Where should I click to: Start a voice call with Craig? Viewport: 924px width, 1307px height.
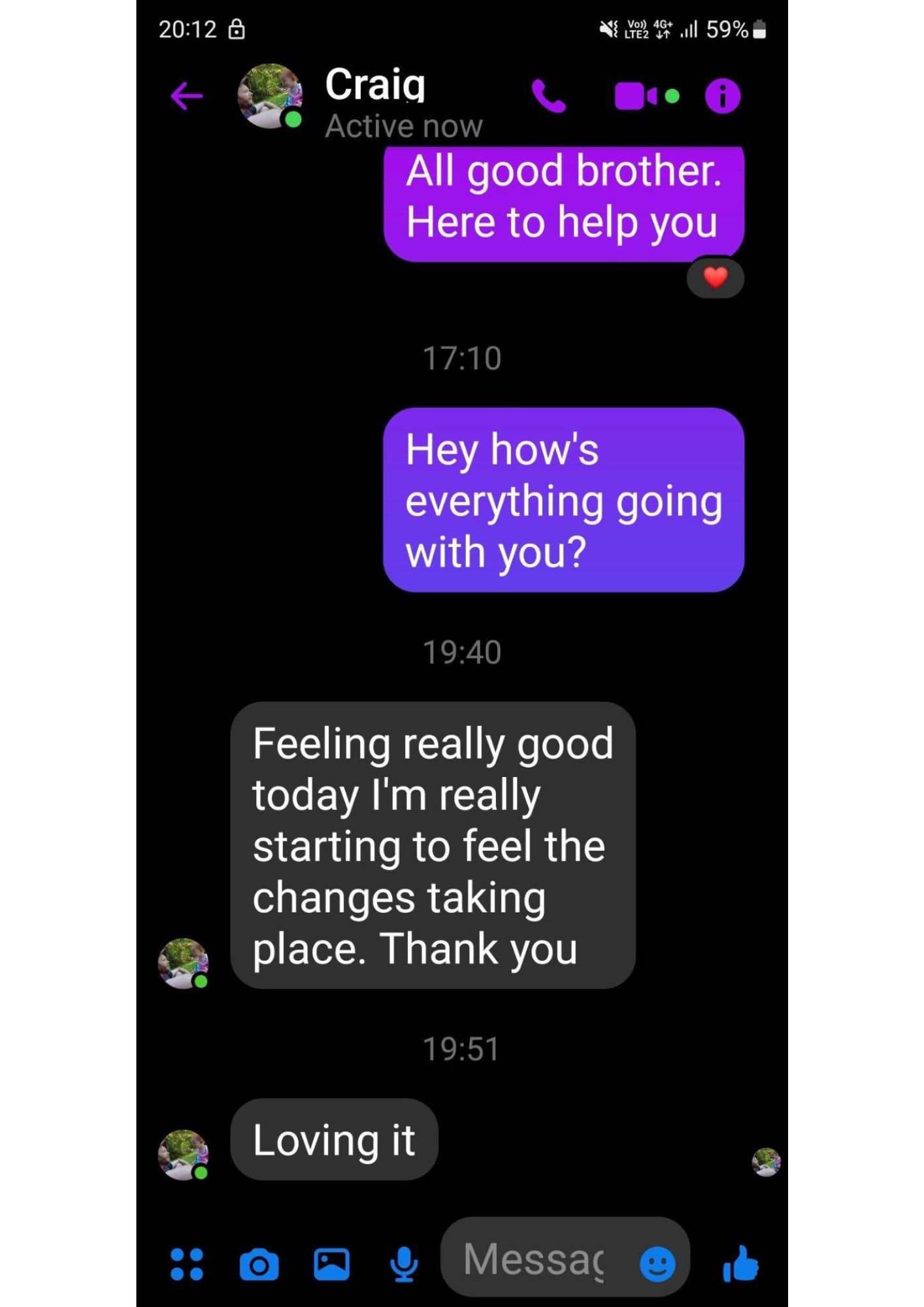coord(548,97)
